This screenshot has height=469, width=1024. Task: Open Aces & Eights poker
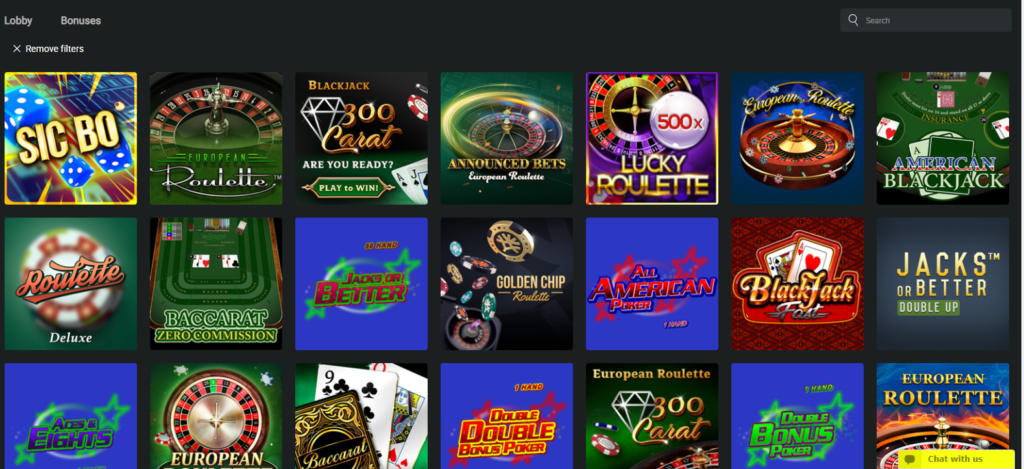point(71,415)
